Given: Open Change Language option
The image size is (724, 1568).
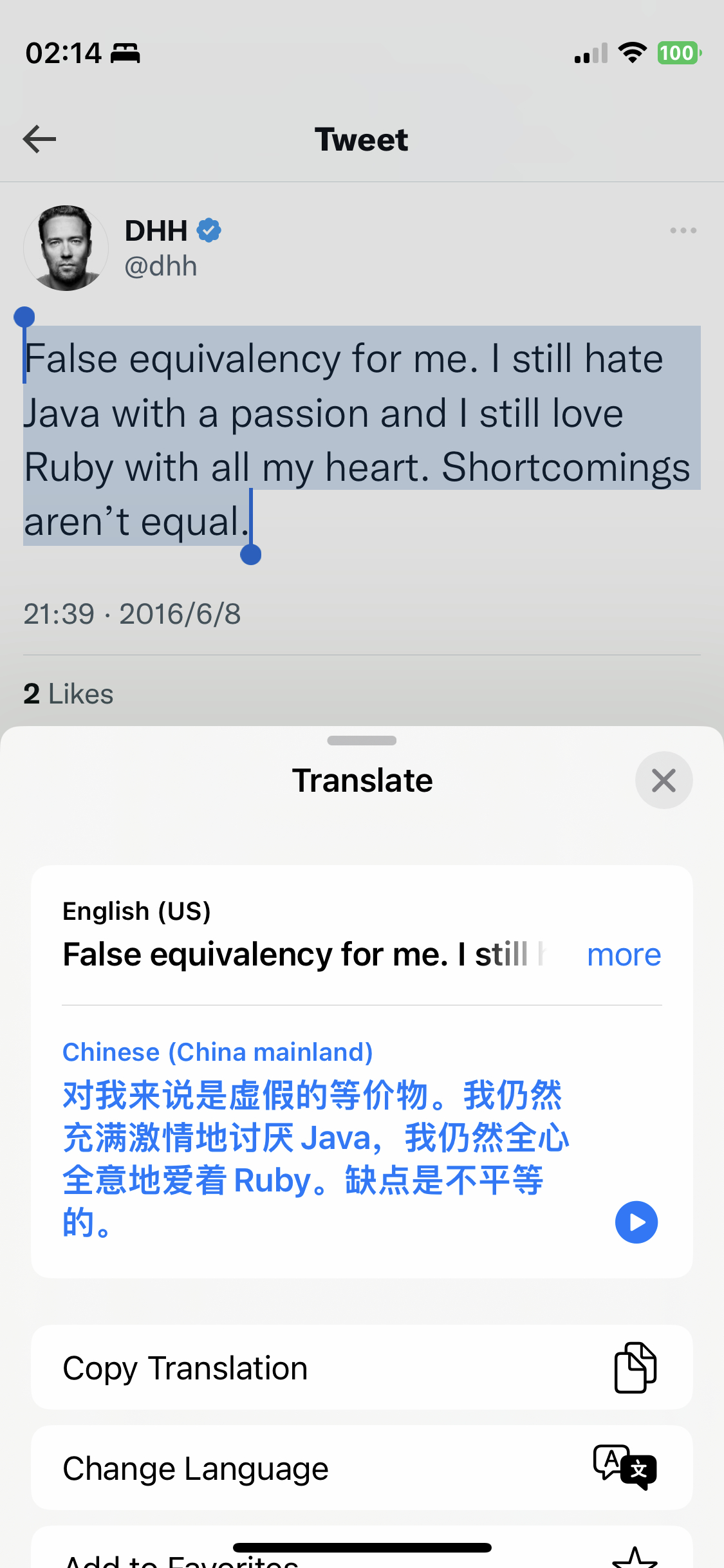Looking at the screenshot, I should point(362,1468).
